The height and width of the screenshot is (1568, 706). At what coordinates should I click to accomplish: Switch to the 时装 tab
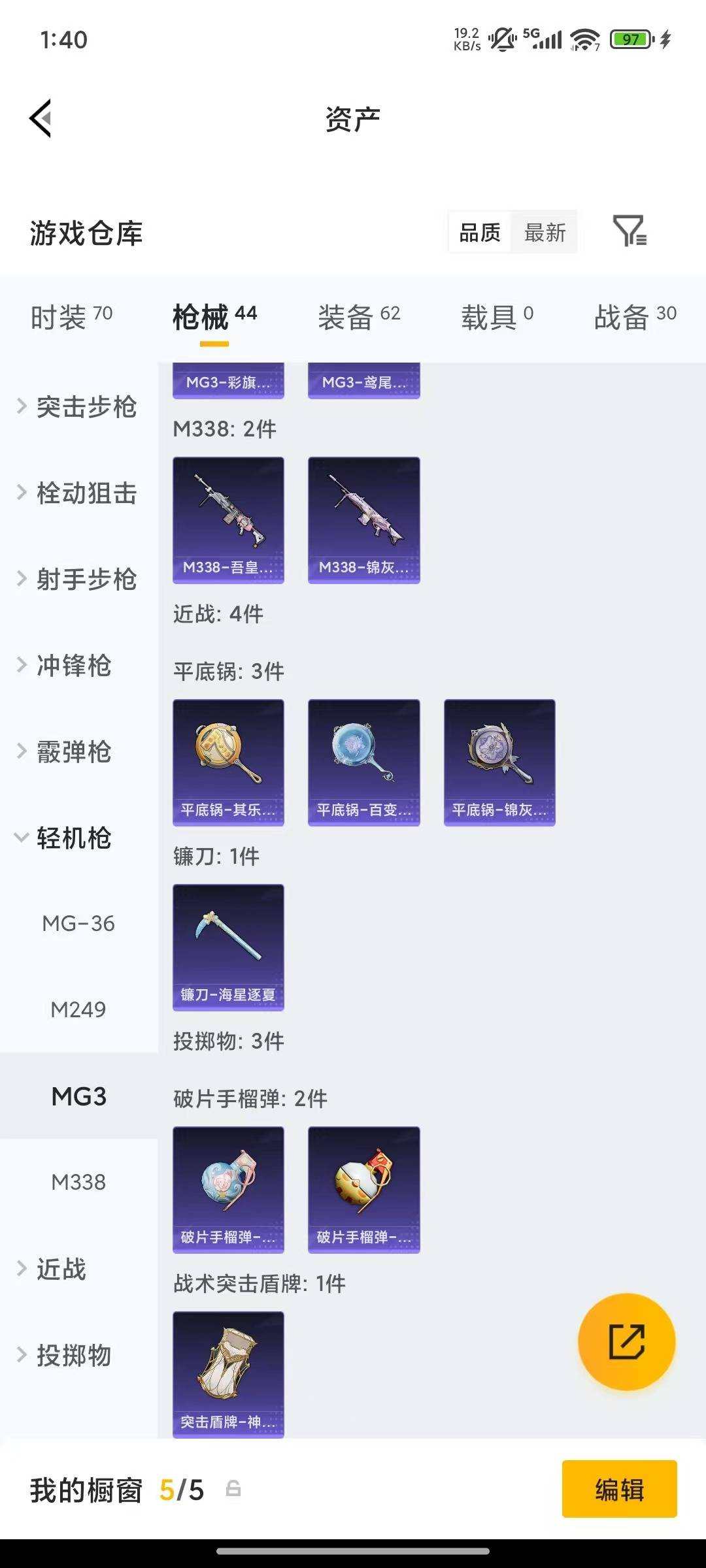pos(72,318)
